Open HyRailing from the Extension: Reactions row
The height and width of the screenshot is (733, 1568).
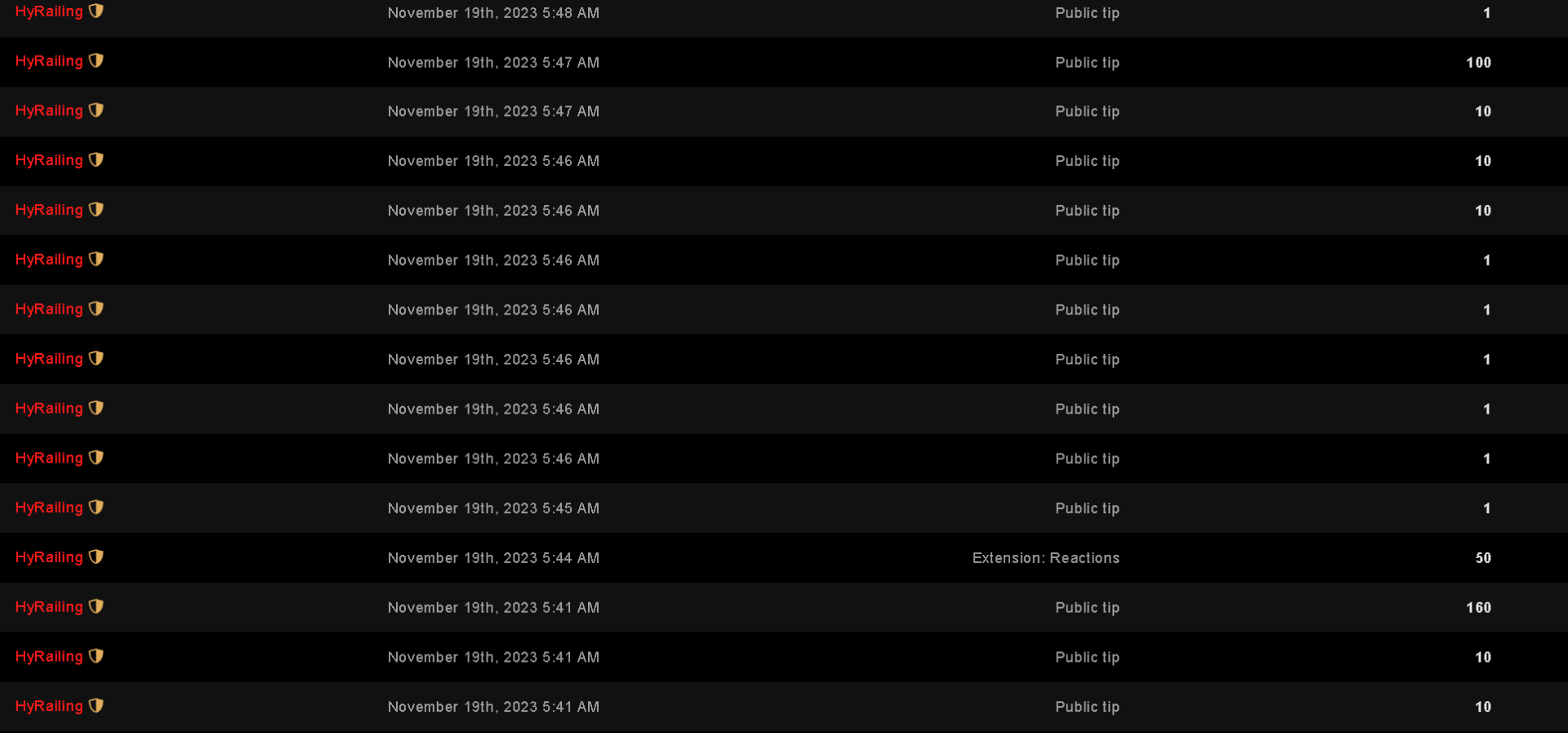[x=49, y=557]
